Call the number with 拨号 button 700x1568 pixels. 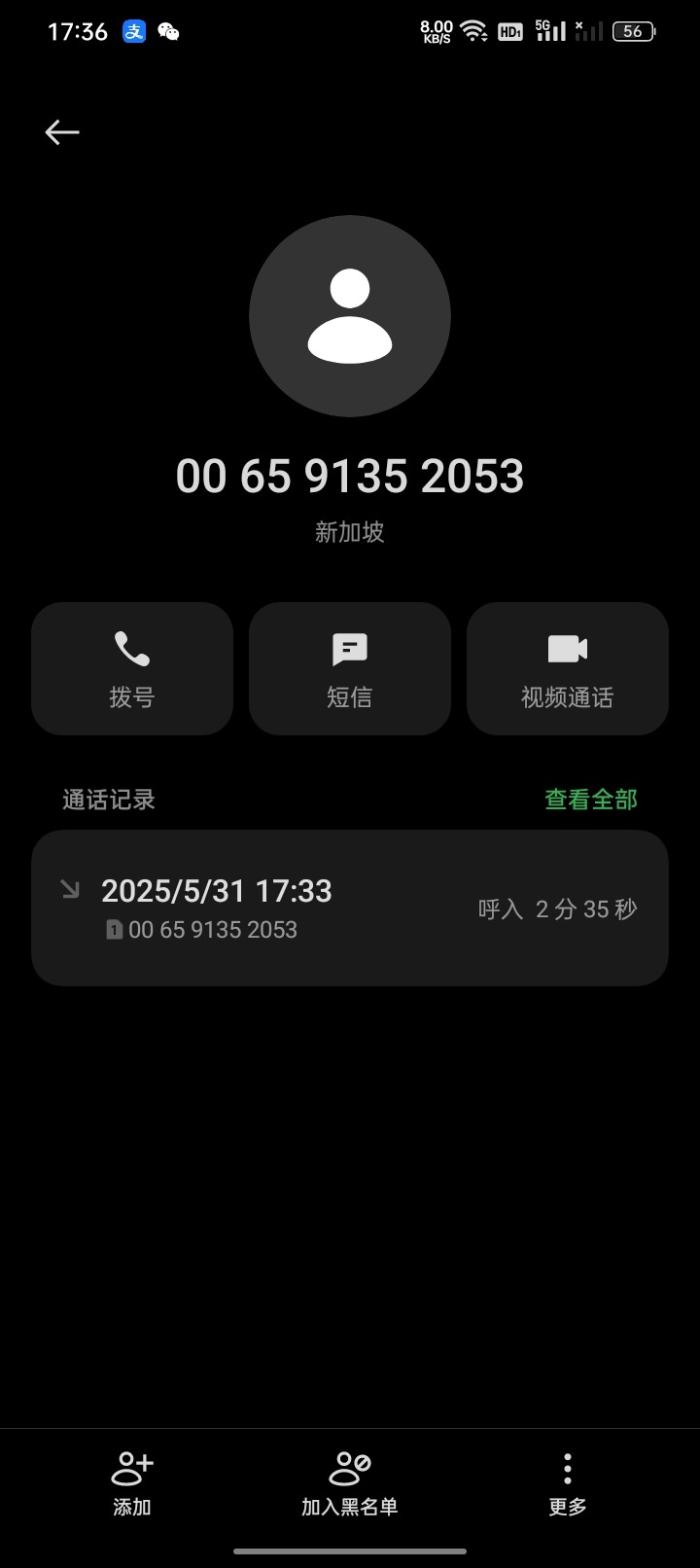pos(132,668)
